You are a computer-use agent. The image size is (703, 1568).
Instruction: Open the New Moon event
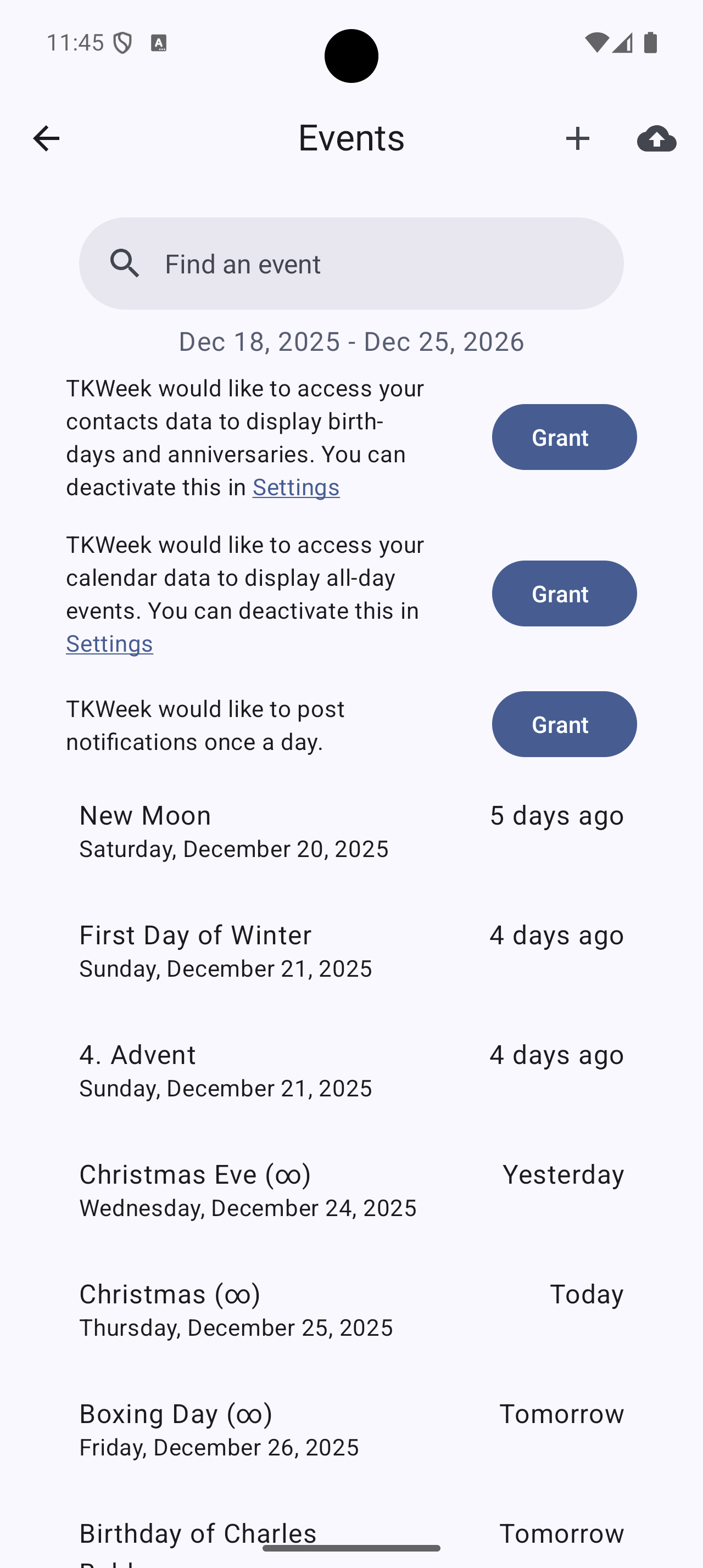coord(351,831)
